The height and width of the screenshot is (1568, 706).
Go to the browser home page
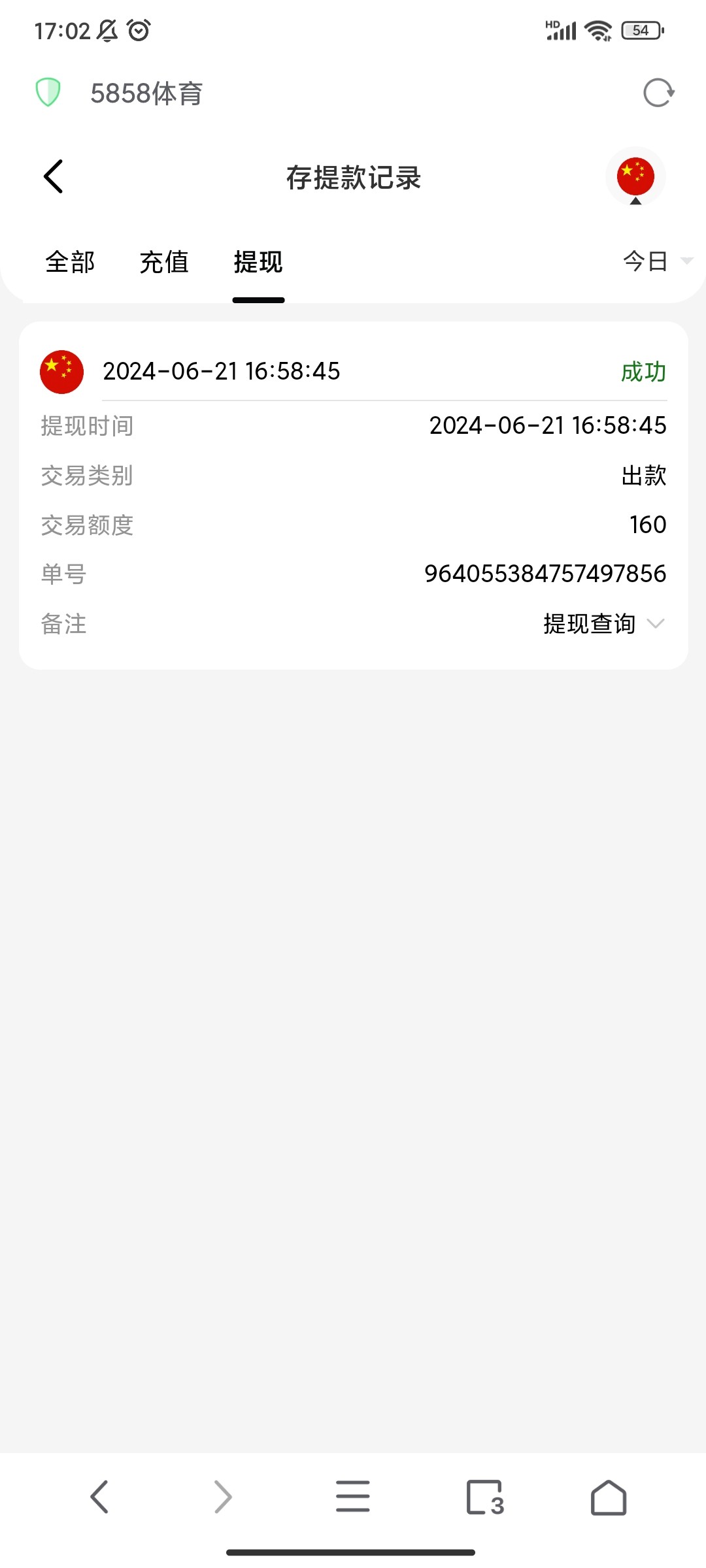(x=609, y=1497)
